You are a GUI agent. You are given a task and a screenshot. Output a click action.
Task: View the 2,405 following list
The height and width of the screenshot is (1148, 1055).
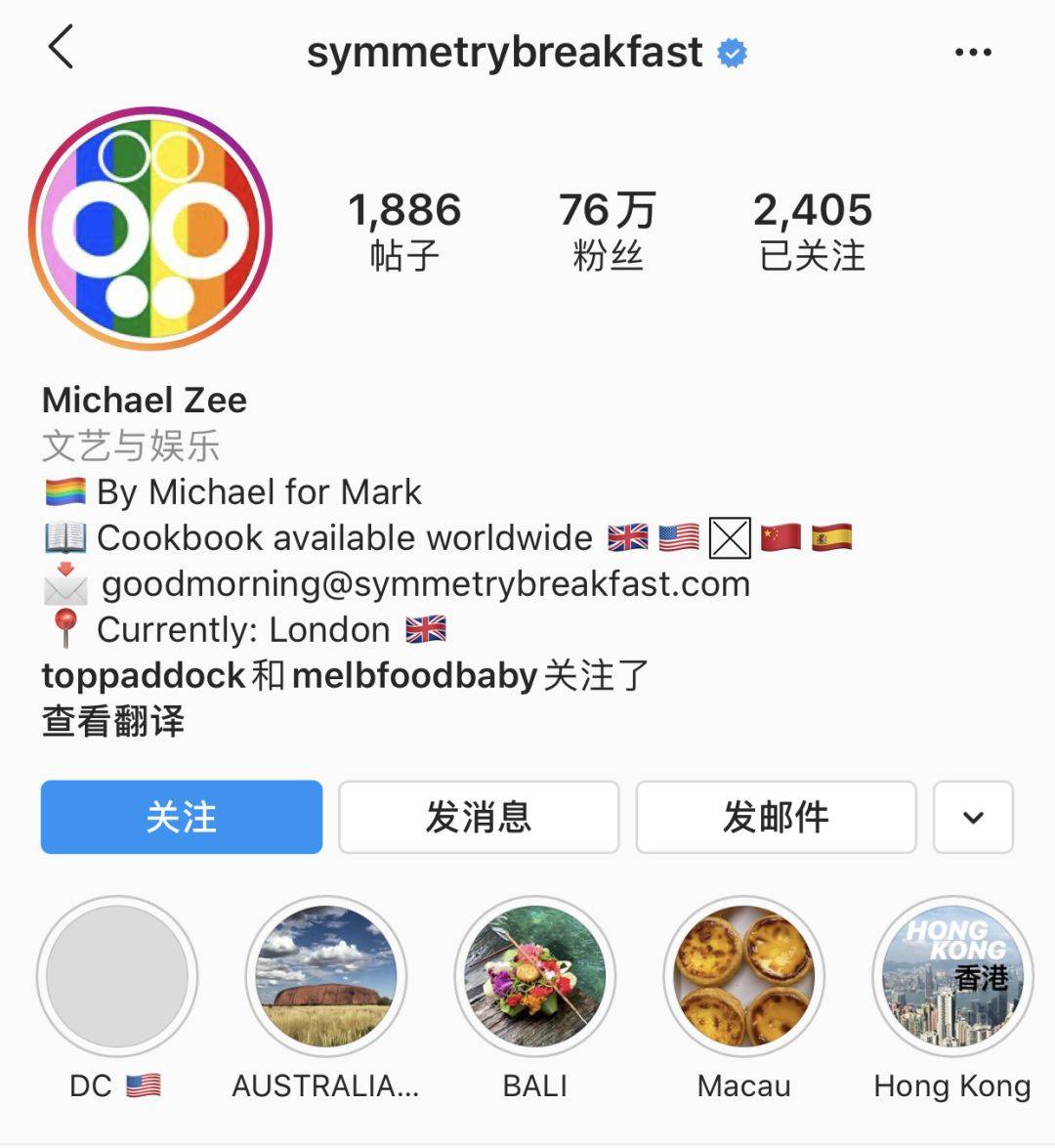click(813, 231)
